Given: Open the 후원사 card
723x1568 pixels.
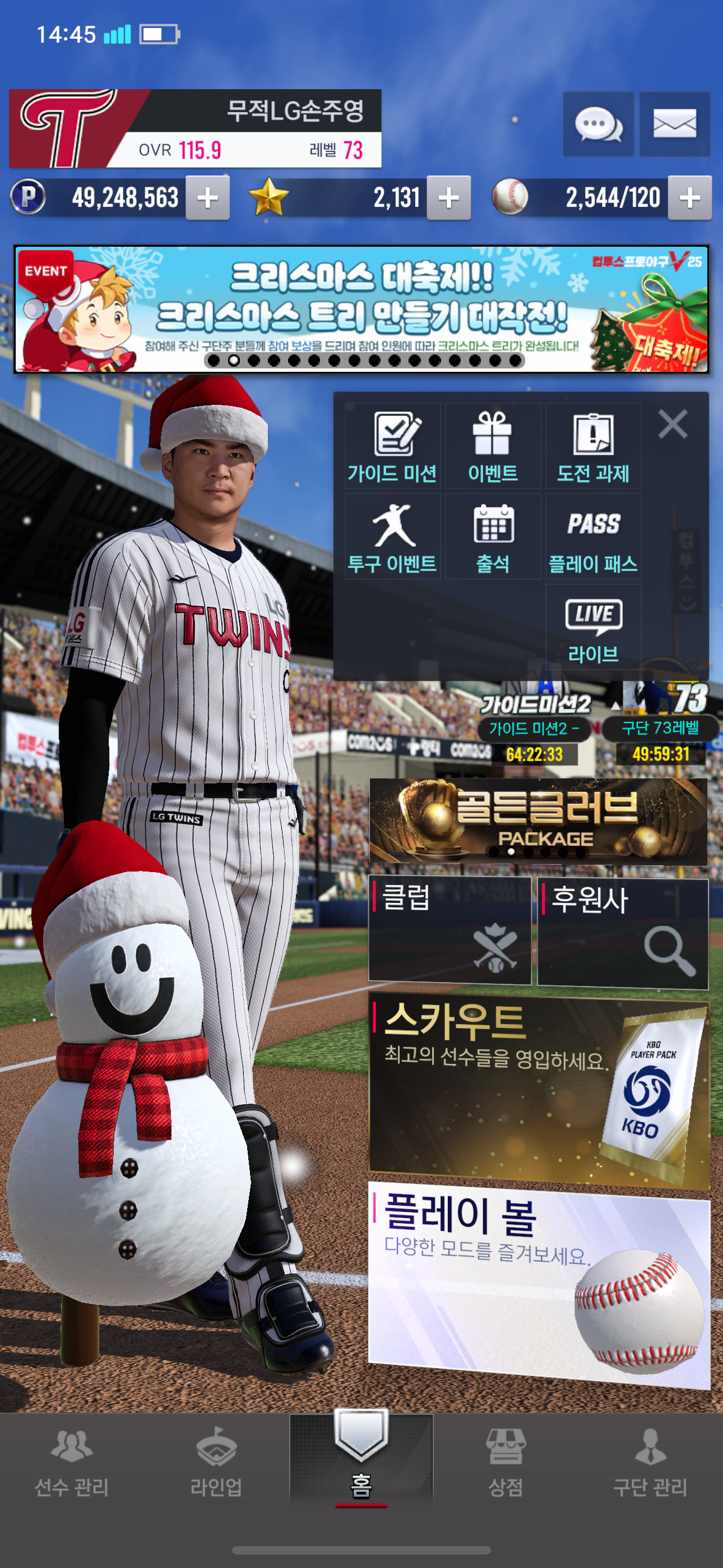Looking at the screenshot, I should click(623, 933).
